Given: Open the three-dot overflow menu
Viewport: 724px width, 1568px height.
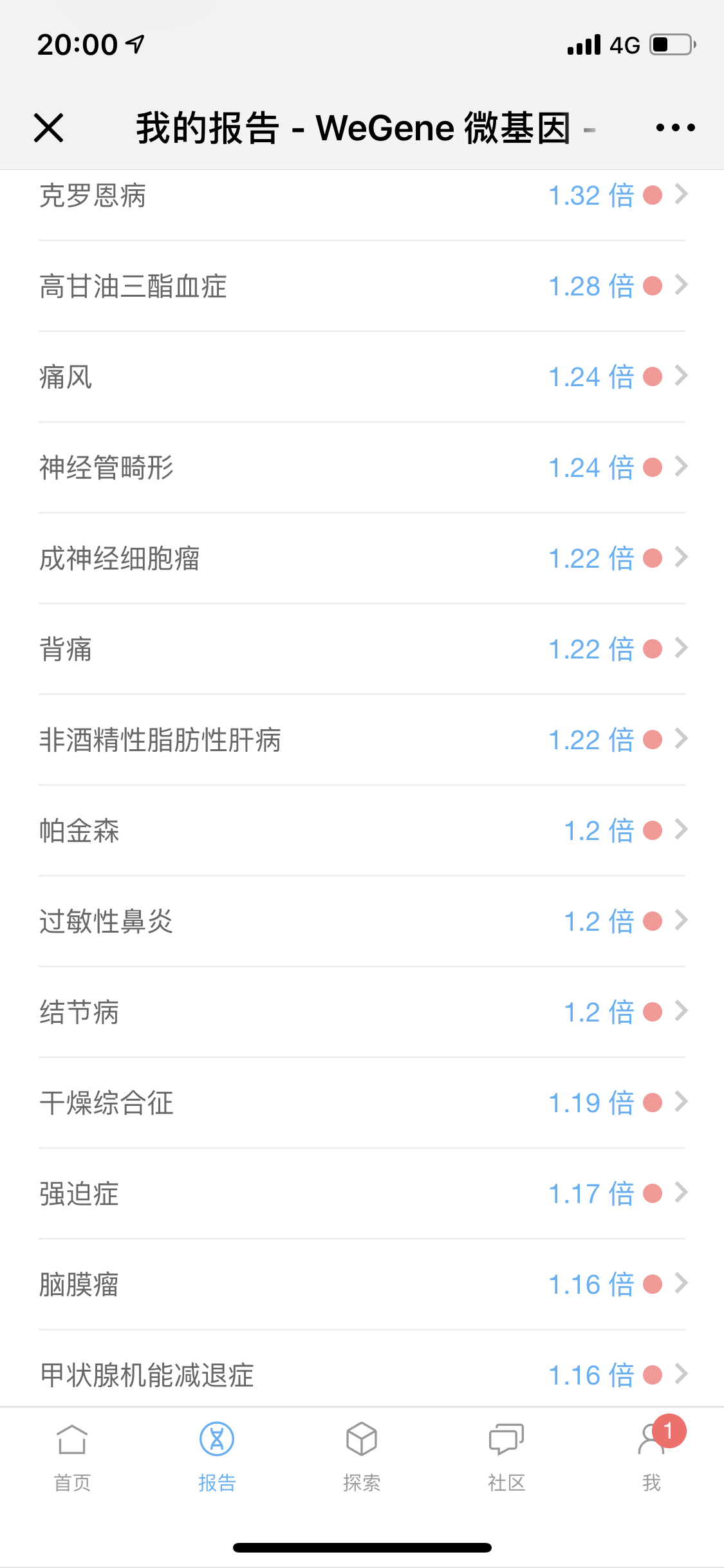Looking at the screenshot, I should coord(675,127).
